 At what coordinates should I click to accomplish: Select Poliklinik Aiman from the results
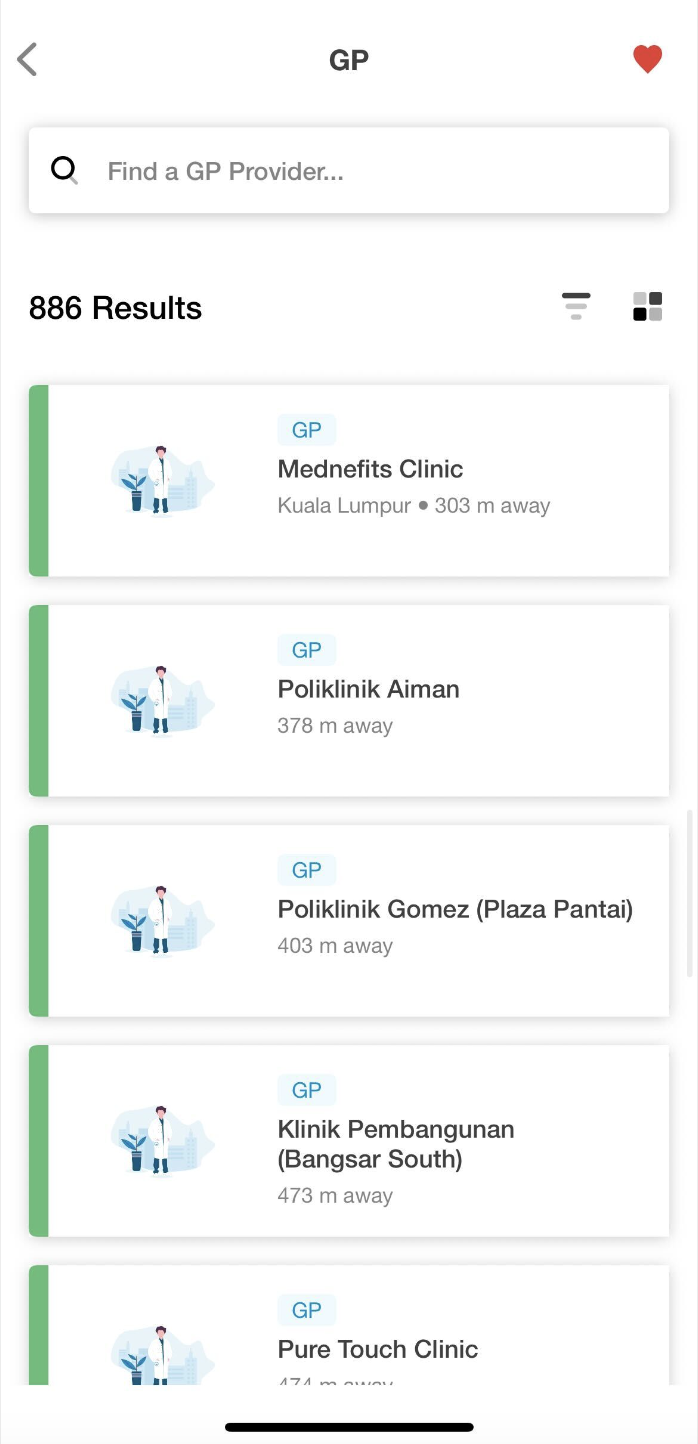[x=349, y=701]
